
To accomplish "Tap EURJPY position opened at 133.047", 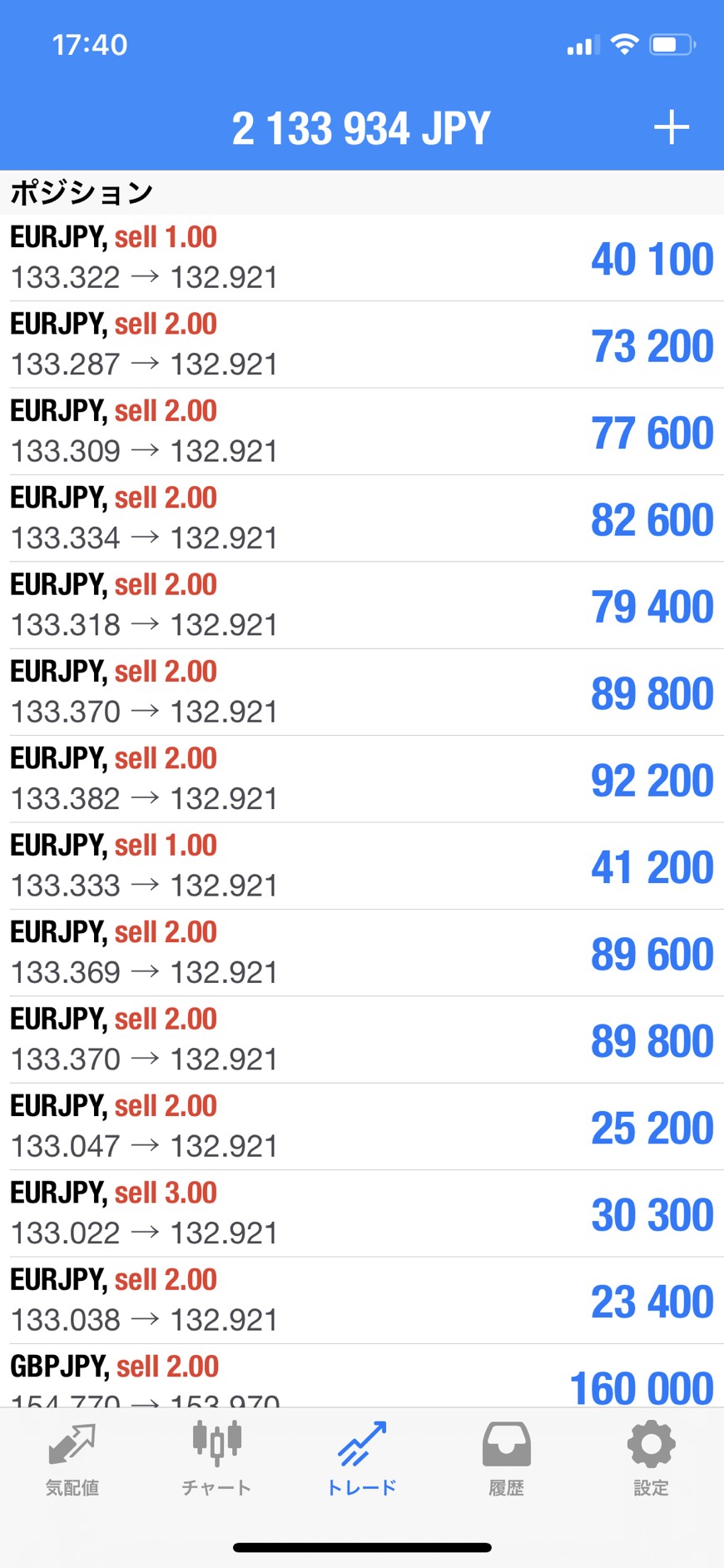I will coord(361,1126).
